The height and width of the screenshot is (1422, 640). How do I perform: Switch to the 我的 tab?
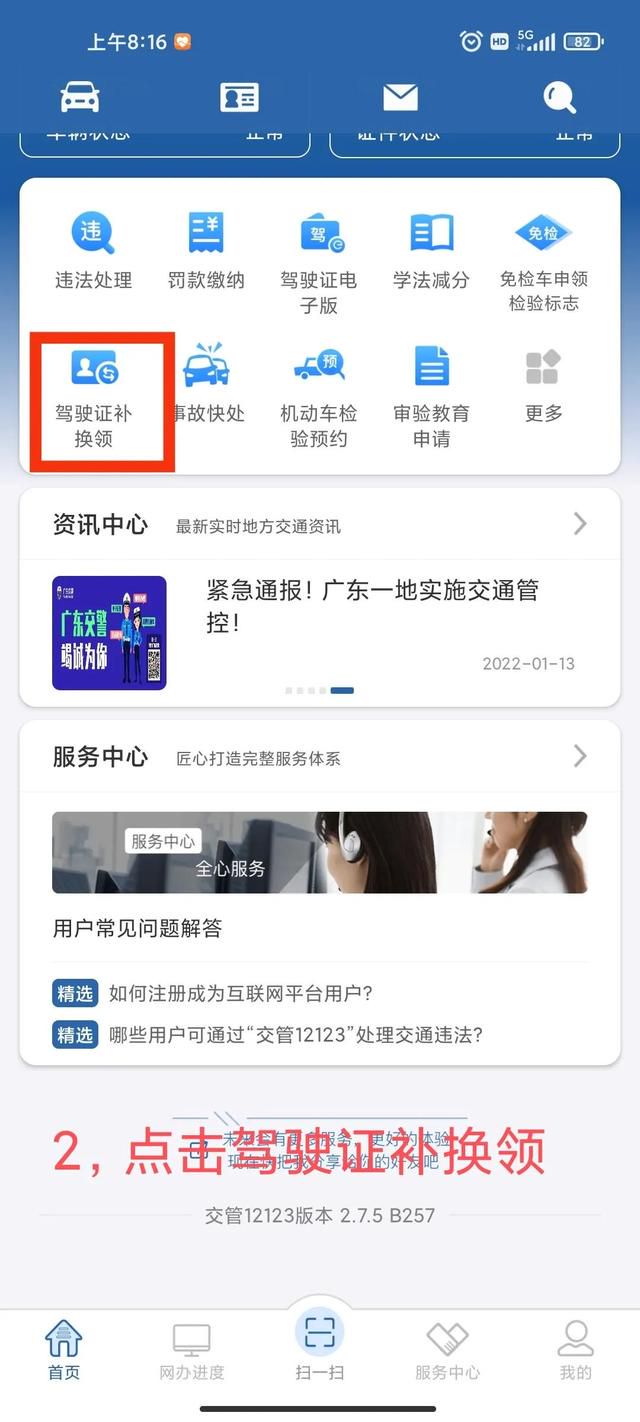point(576,1351)
